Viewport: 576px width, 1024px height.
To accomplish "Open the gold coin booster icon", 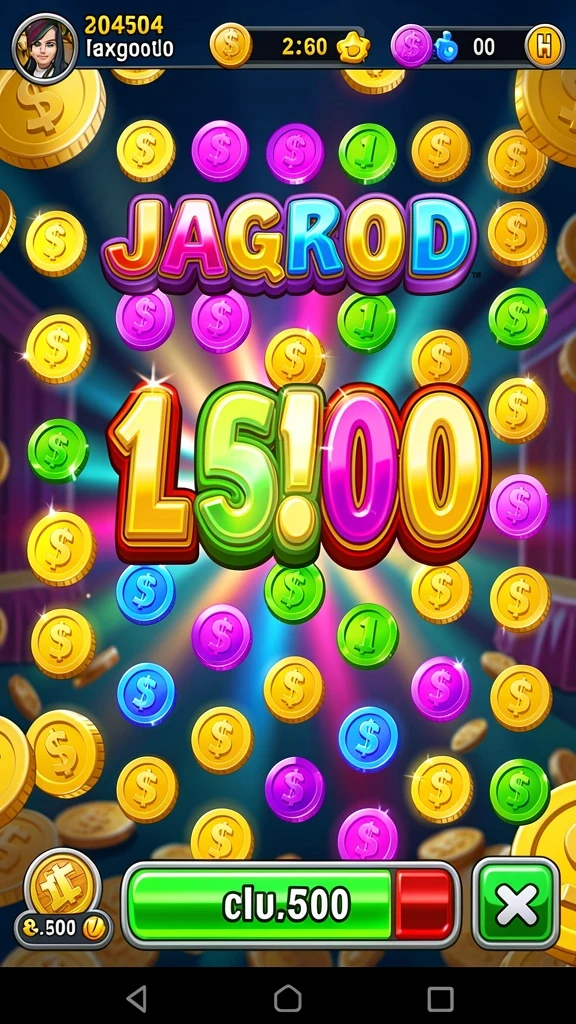I will 63,884.
